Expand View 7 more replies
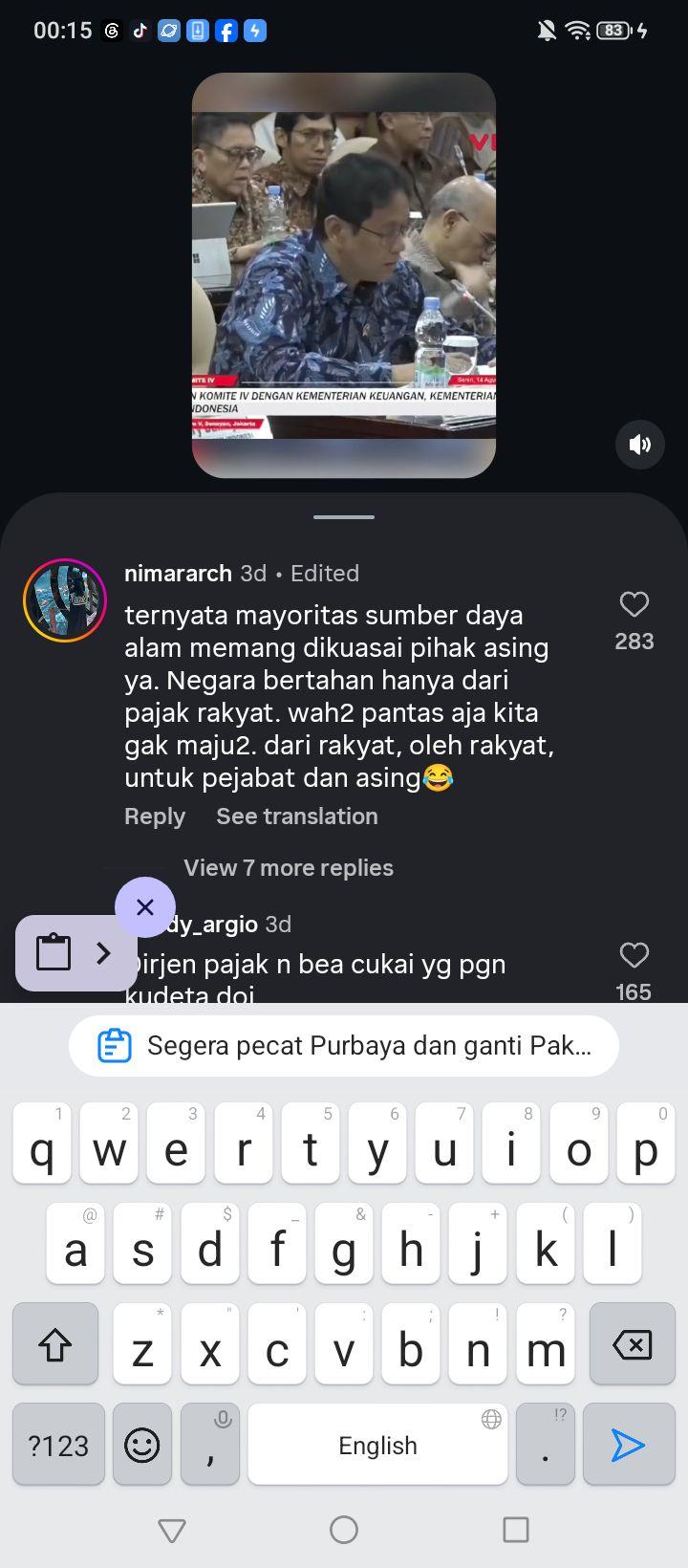Screen dimensions: 688x1568 tap(289, 868)
